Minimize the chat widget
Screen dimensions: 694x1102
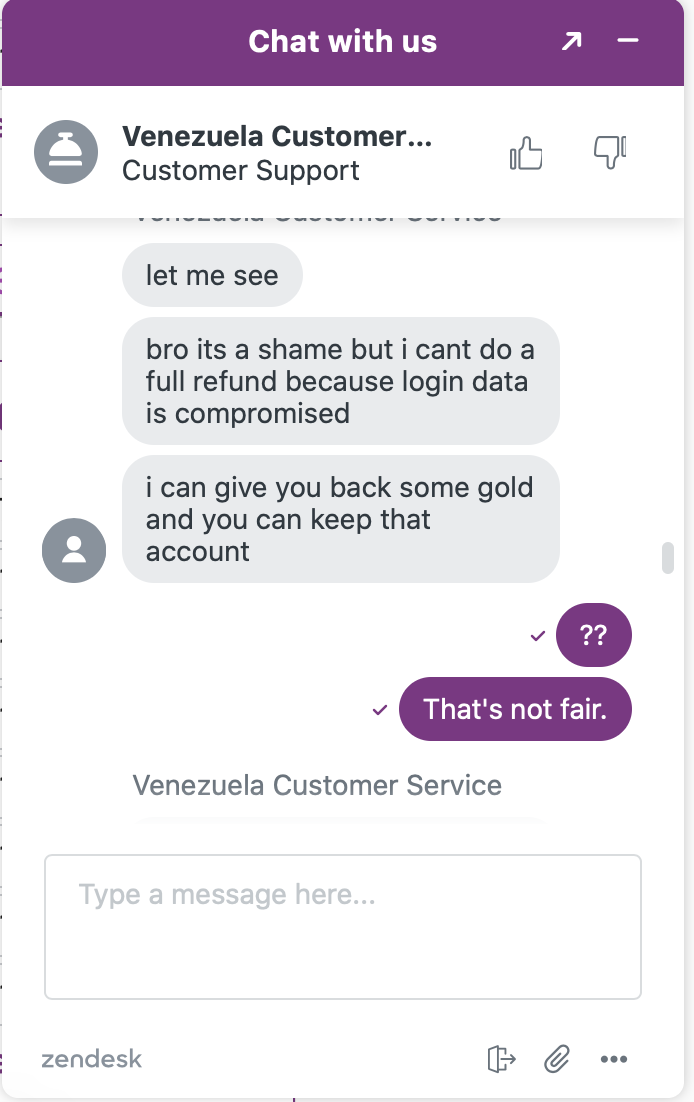(x=628, y=41)
